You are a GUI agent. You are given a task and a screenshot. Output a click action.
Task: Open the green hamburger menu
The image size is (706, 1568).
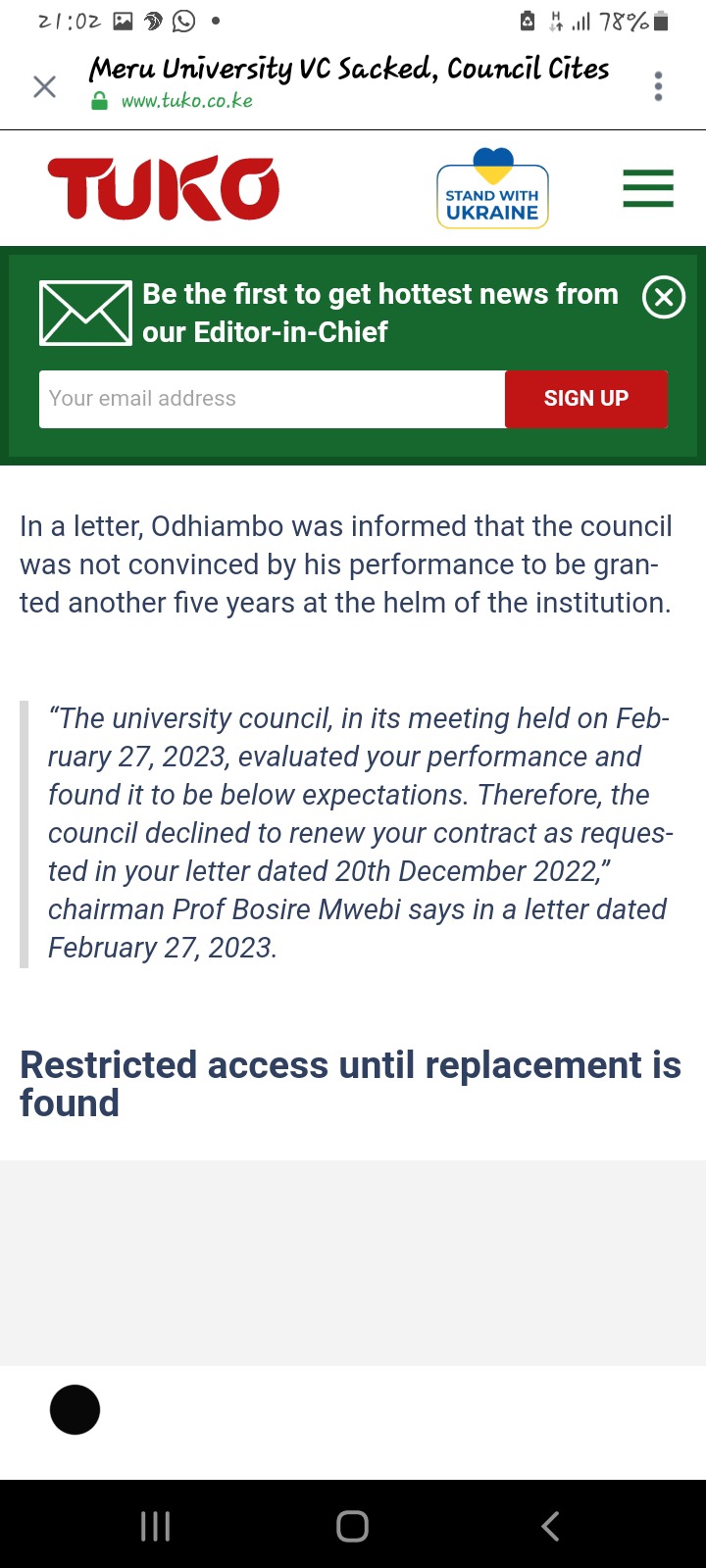point(648,188)
